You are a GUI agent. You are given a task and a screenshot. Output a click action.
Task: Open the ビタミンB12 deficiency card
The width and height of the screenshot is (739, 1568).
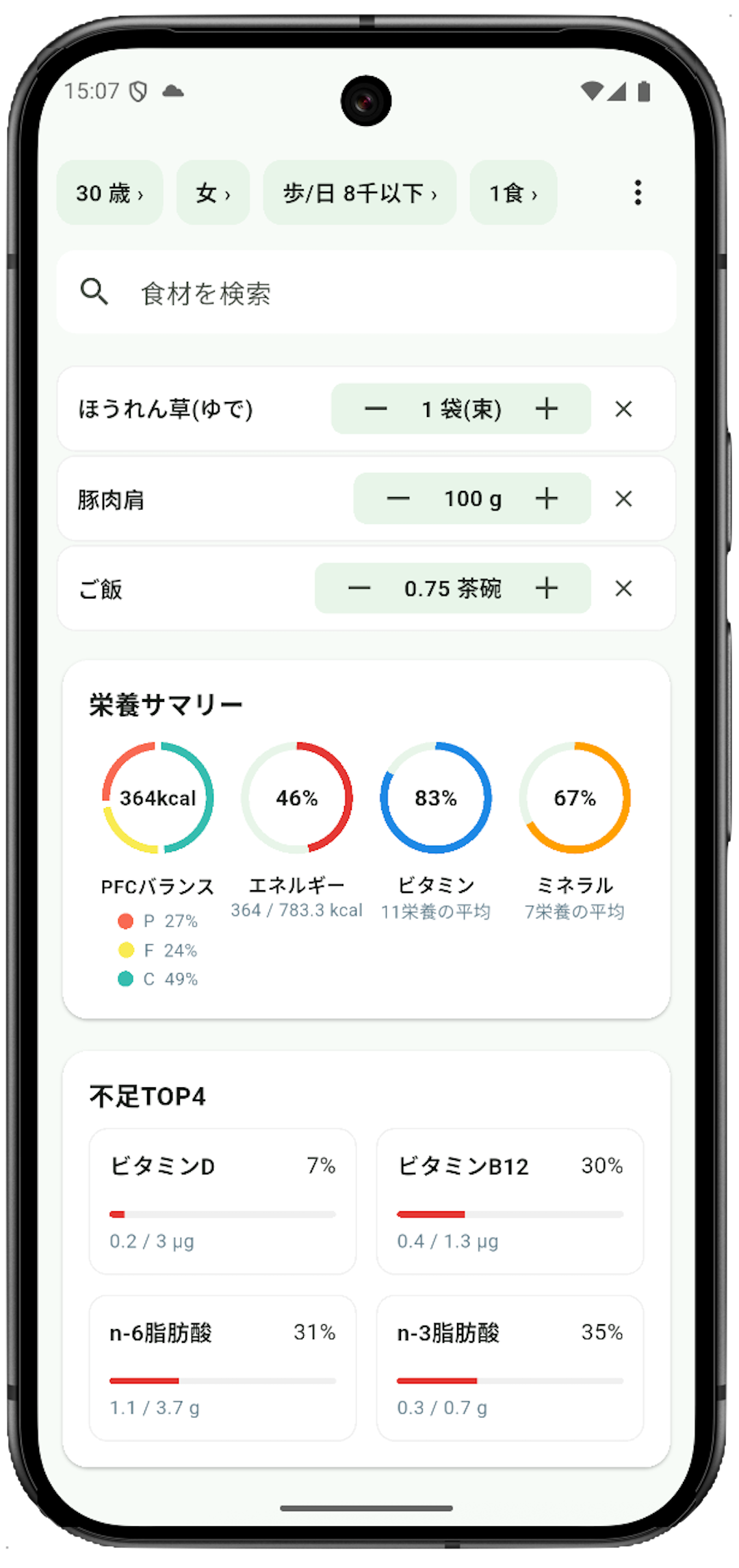[510, 1202]
